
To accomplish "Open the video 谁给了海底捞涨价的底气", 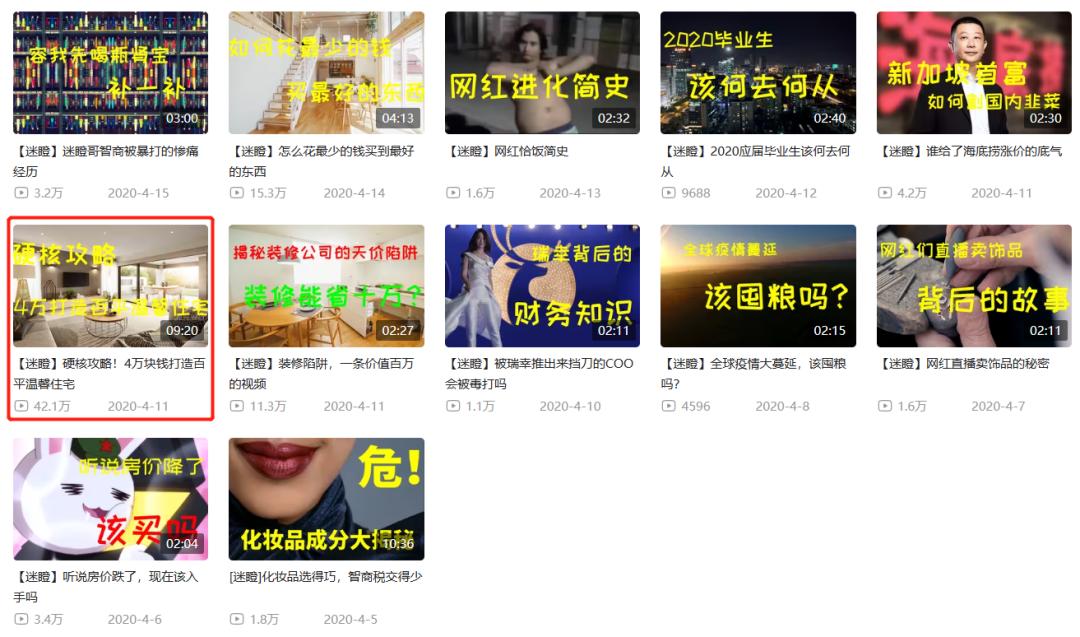I will pyautogui.click(x=974, y=73).
